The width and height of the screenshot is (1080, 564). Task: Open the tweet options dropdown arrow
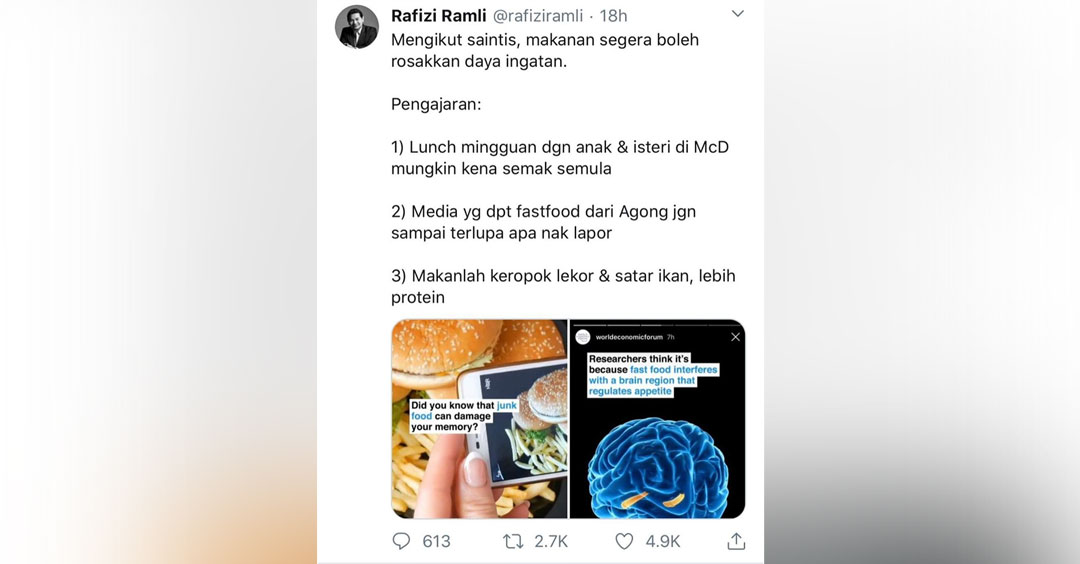point(737,14)
